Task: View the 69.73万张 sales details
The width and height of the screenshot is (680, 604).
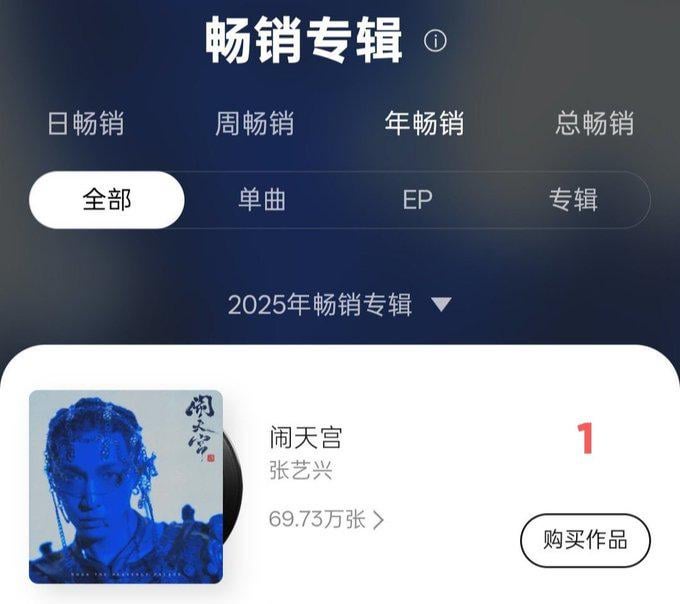Action: [x=326, y=519]
